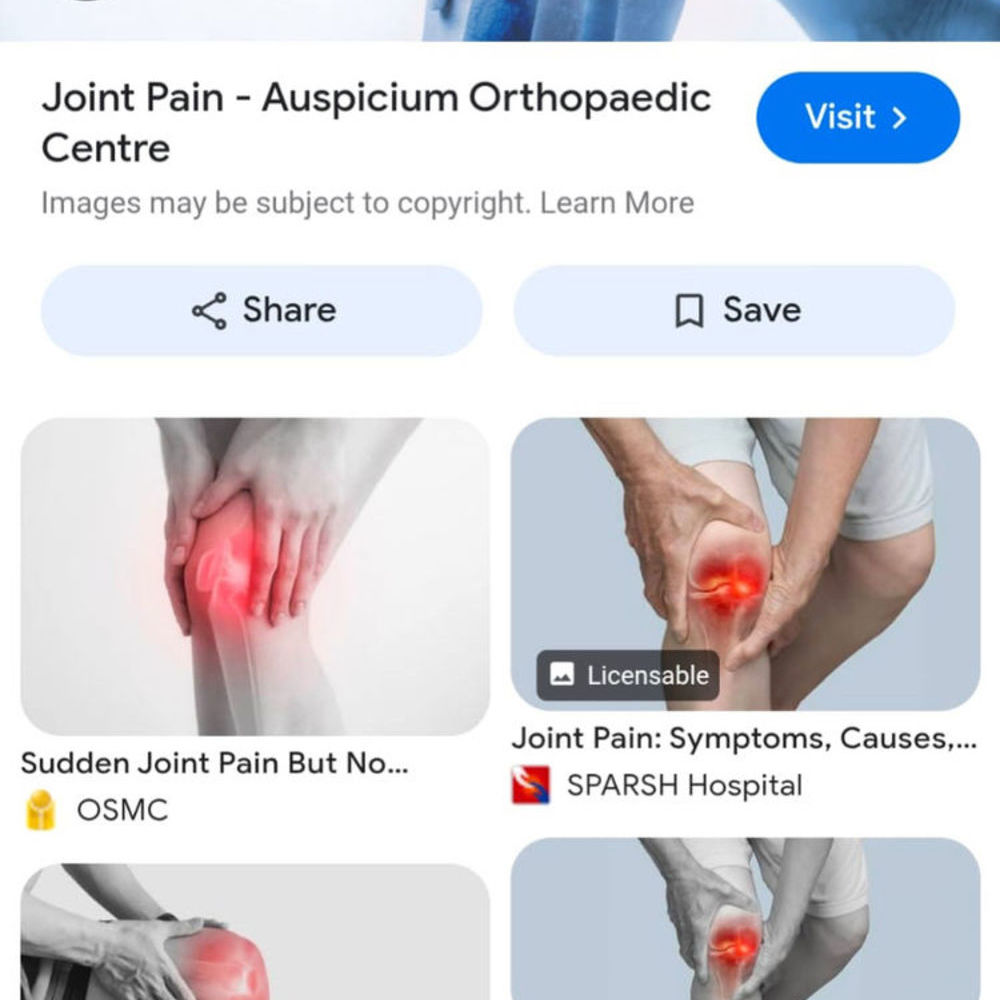Open the knee image below SPARSH Hospital
This screenshot has height=1000, width=1000.
tap(745, 918)
